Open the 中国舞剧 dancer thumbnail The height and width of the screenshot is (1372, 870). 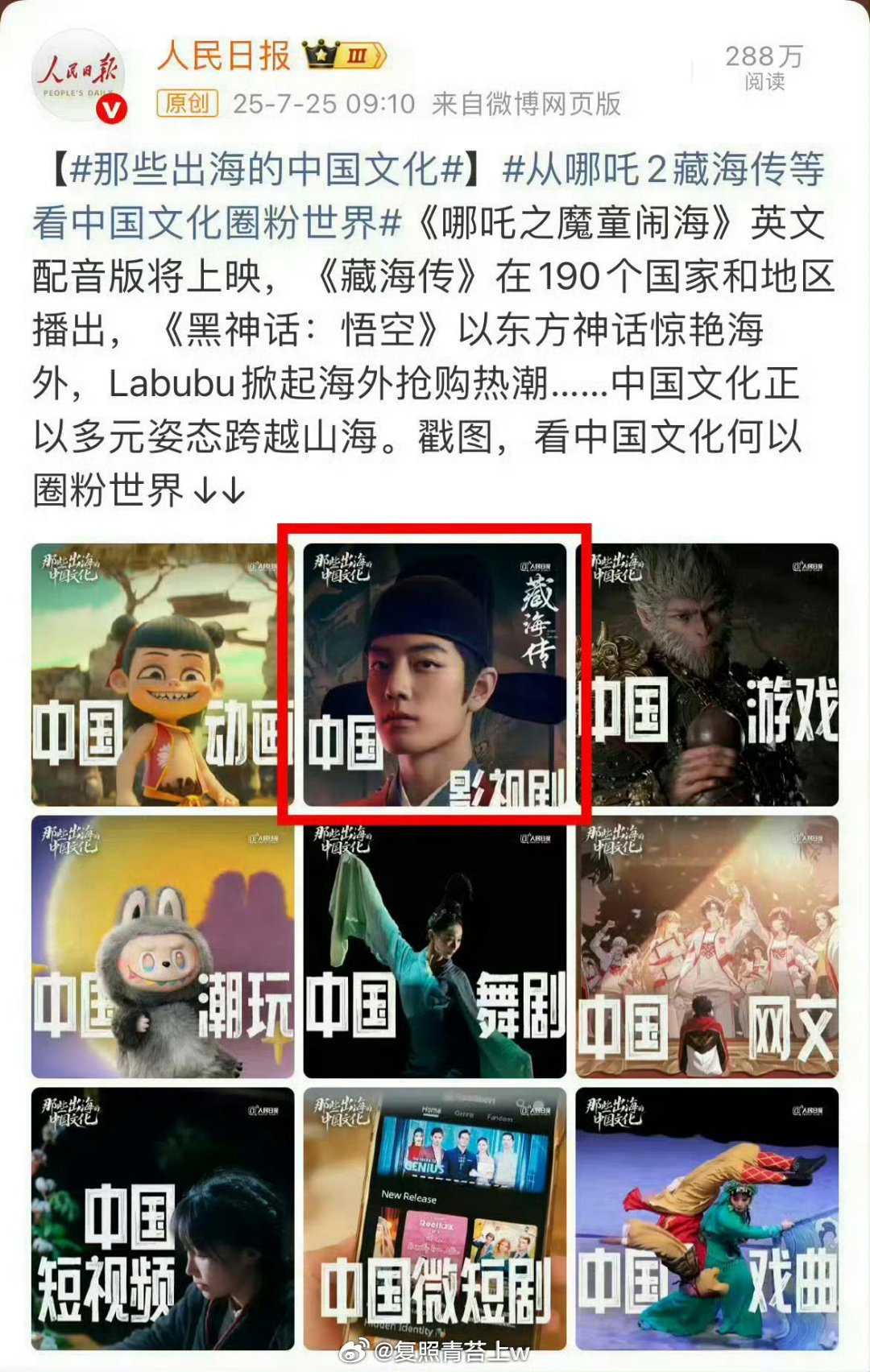435,950
